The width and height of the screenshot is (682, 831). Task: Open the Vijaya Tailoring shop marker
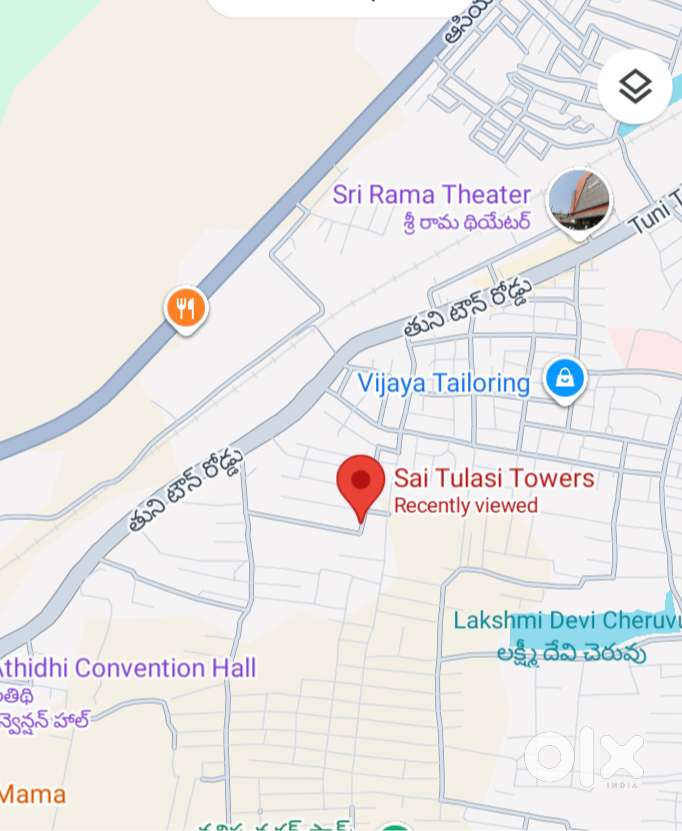click(x=565, y=380)
